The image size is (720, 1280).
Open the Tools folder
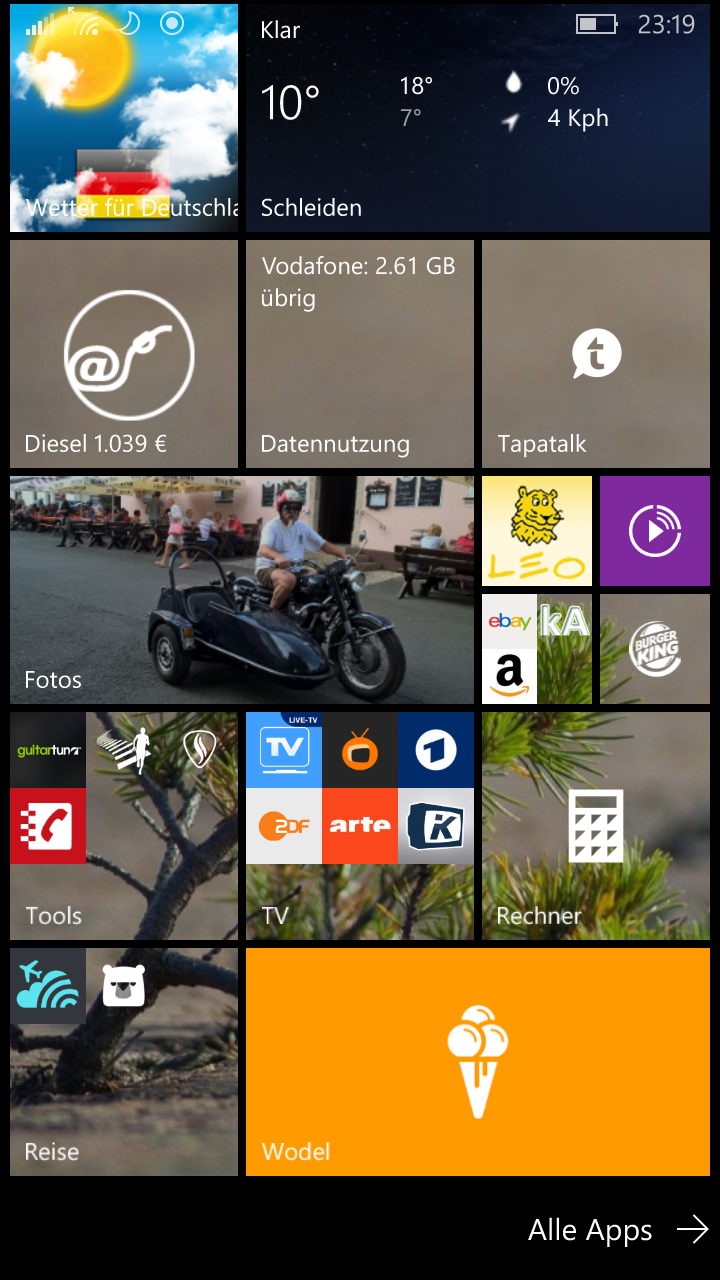pos(124,826)
